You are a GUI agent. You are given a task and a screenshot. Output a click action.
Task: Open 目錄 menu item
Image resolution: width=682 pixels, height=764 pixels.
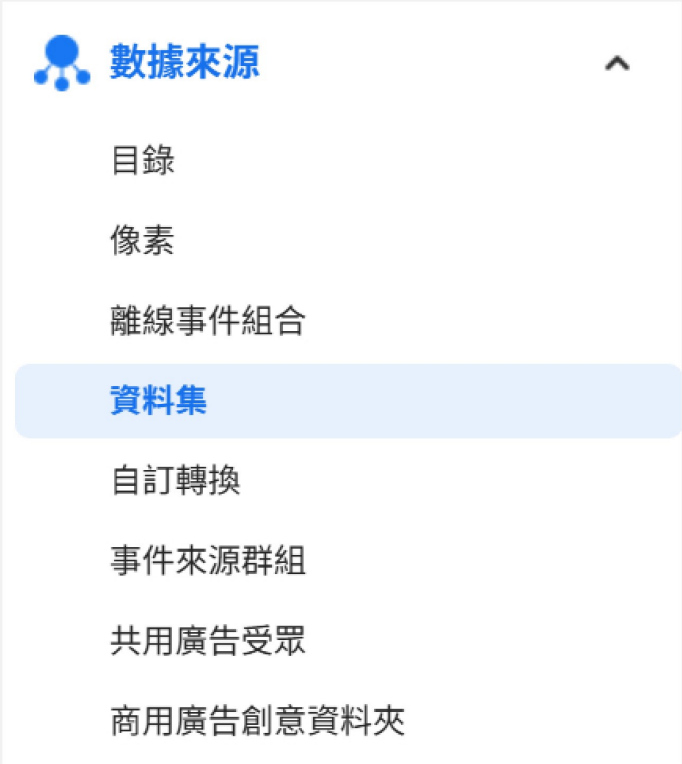coord(143,161)
